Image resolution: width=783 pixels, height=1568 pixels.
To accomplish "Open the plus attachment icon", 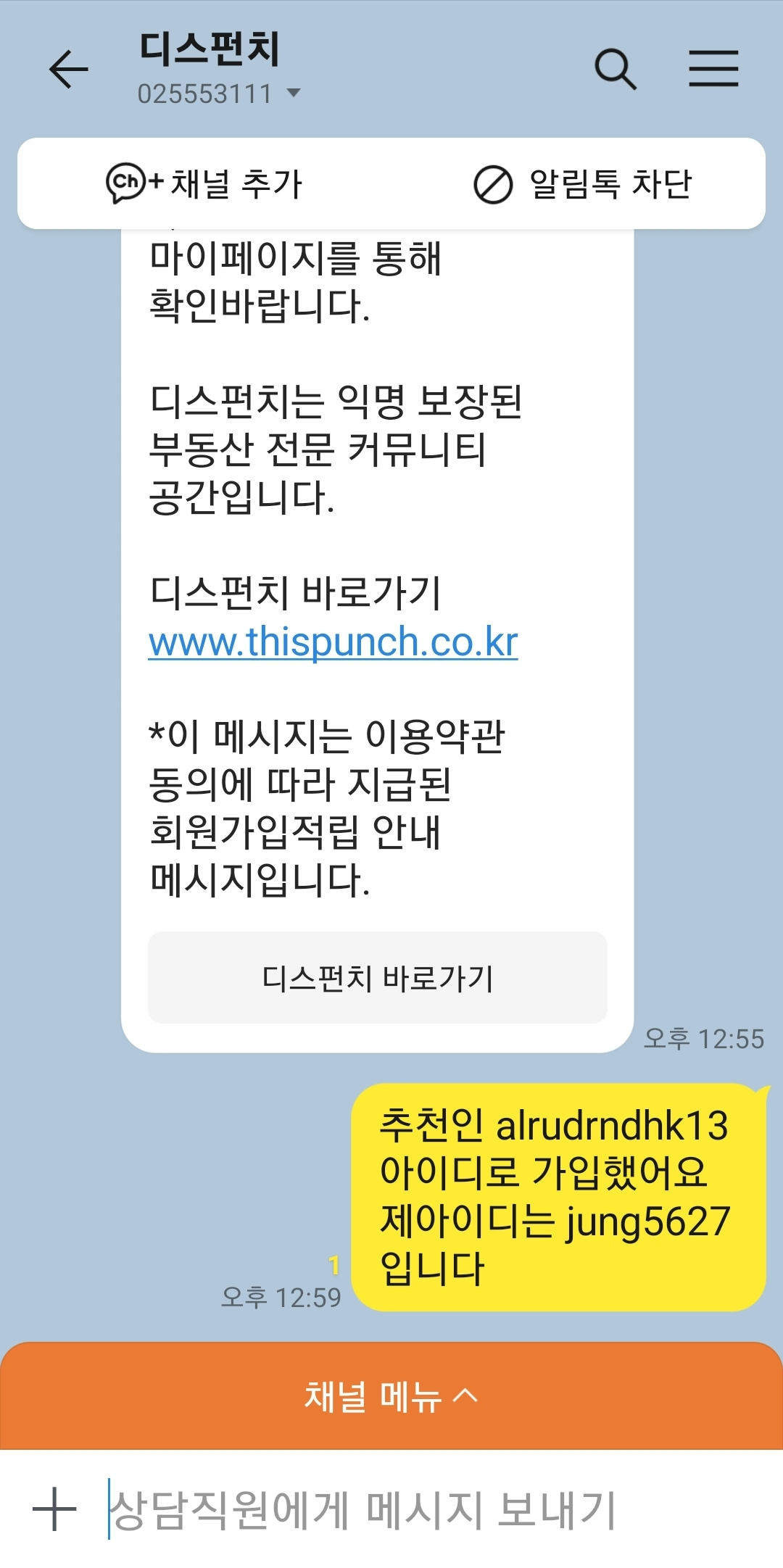I will (54, 1509).
